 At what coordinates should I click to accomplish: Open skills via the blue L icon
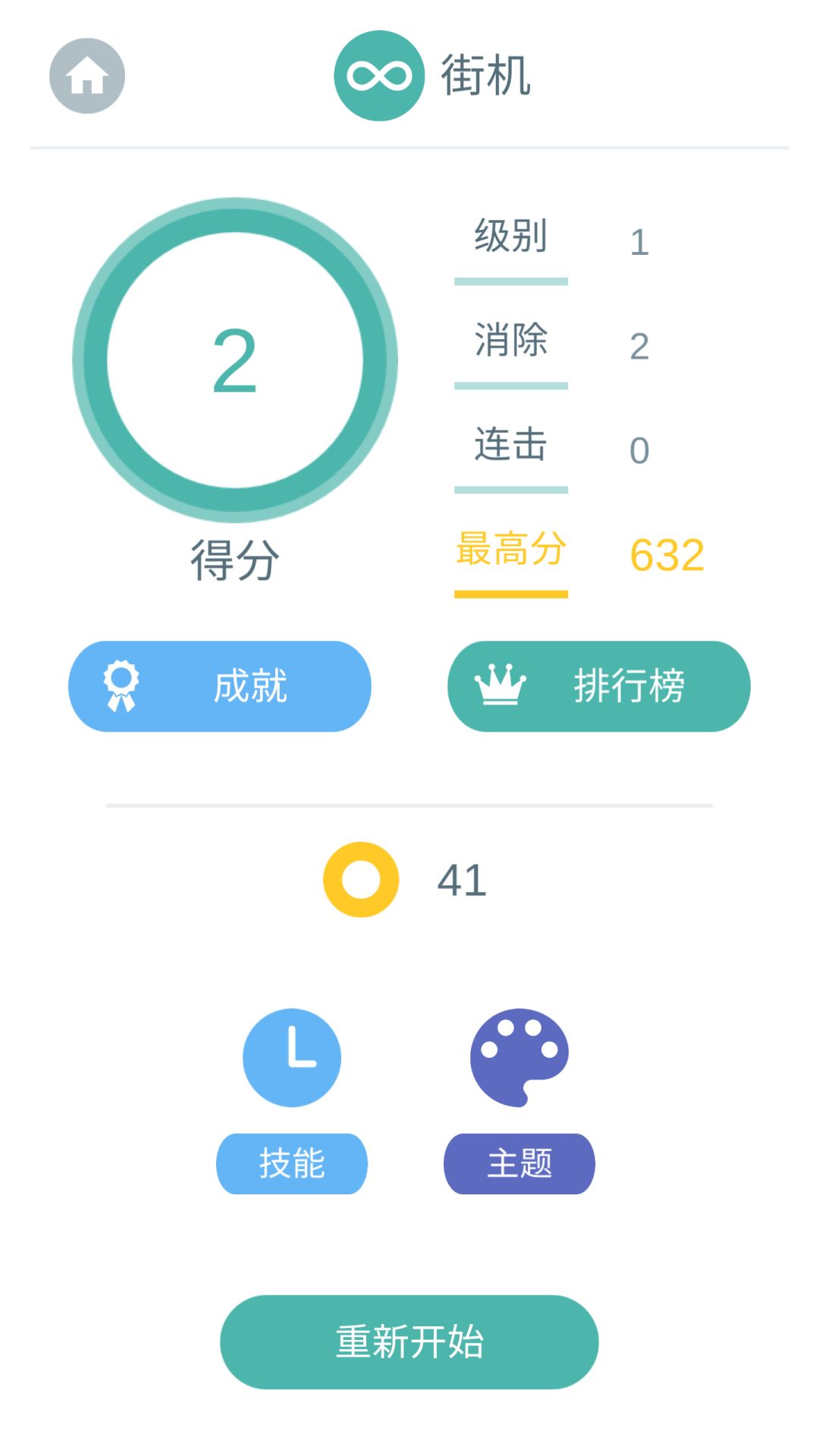[292, 1056]
